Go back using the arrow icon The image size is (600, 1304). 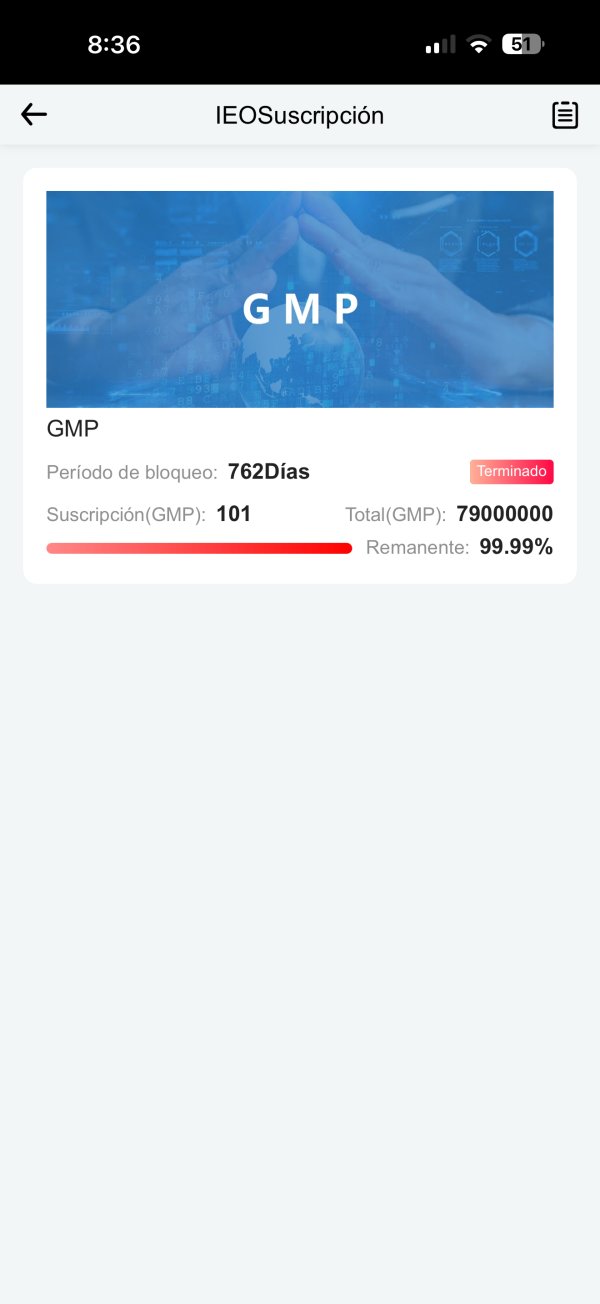34,115
